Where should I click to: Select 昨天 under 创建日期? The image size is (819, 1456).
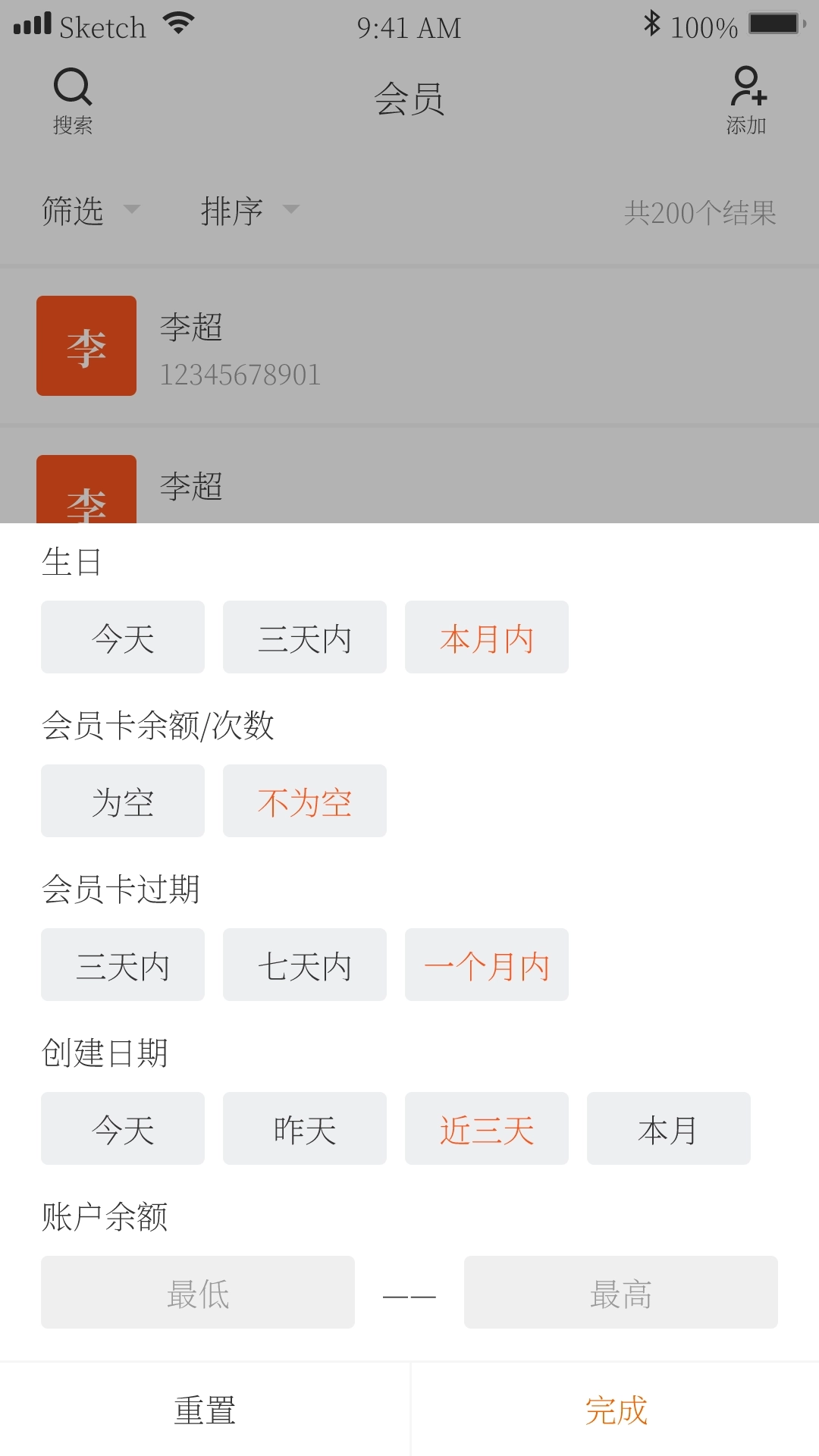point(304,1128)
